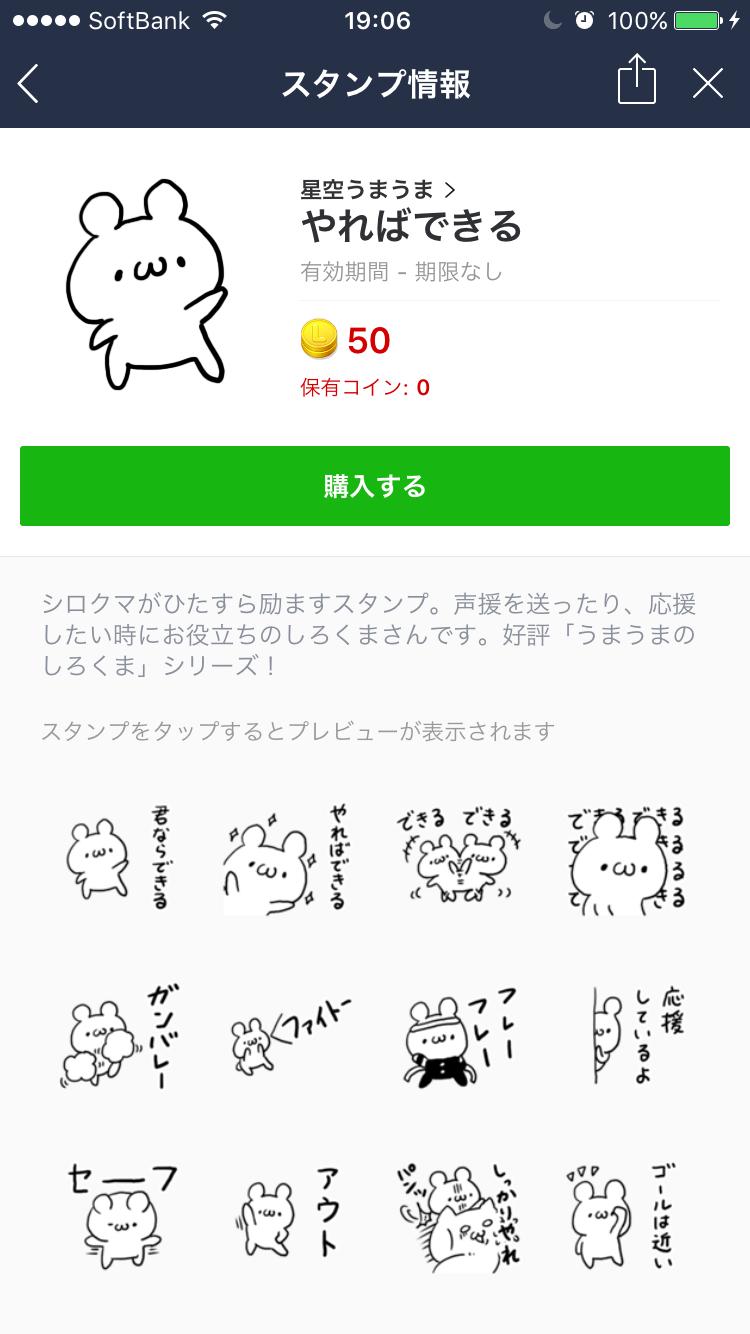Preview the ファイト running bear sticker
750x1334 pixels.
[288, 1037]
